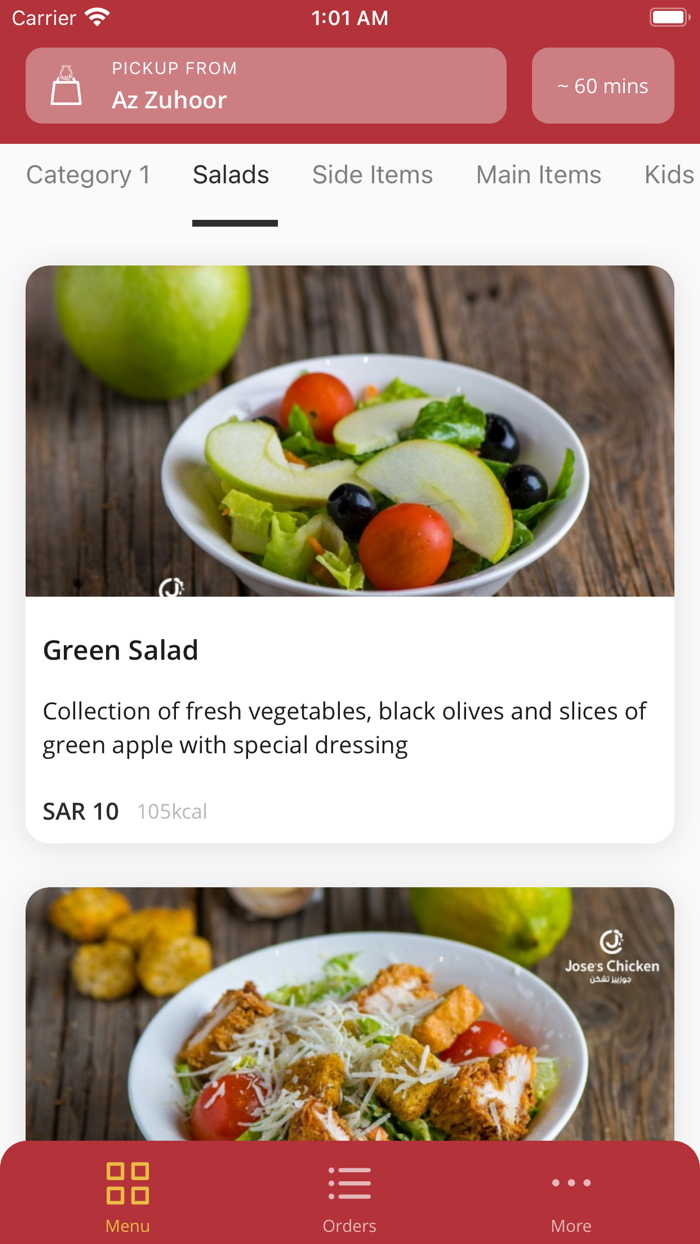Select the Salads tab
Screen dimensions: 700x1244
(231, 175)
